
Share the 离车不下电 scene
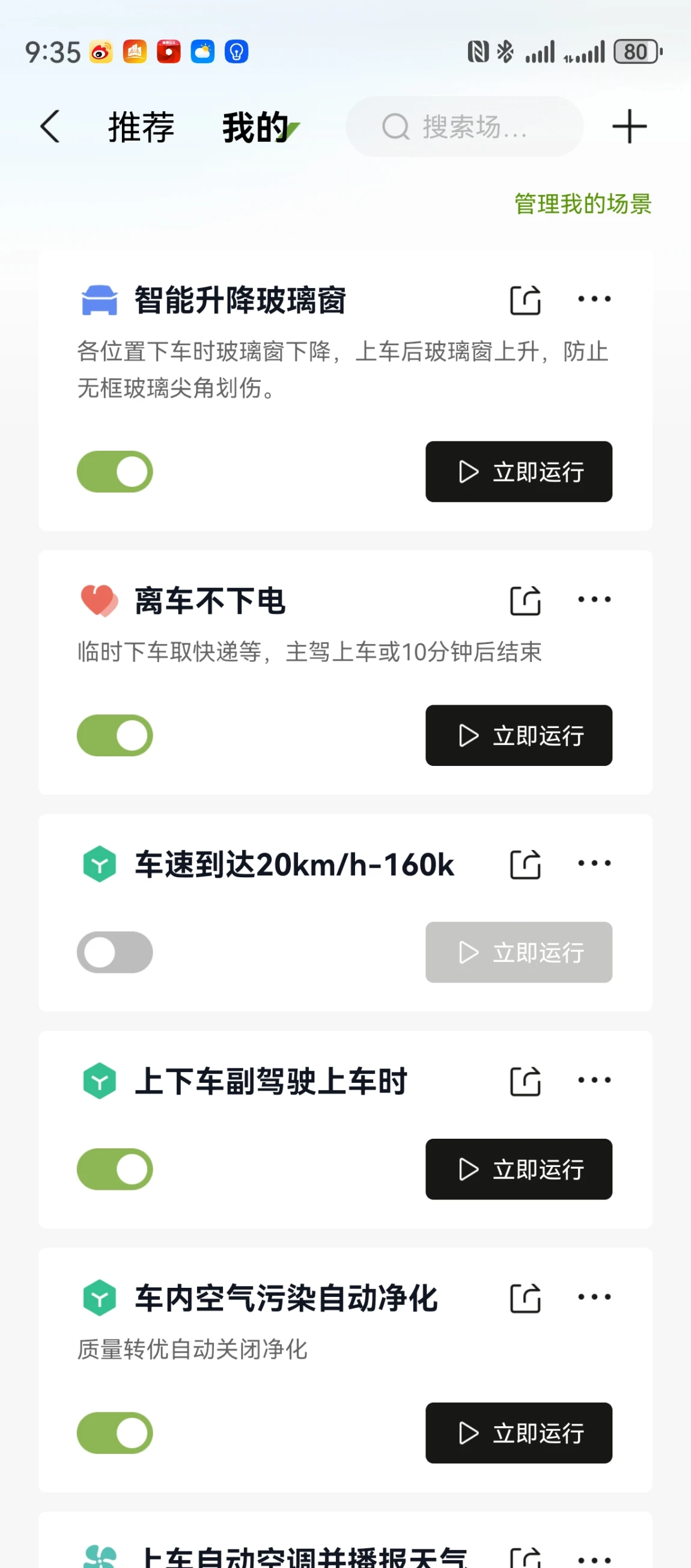coord(525,600)
